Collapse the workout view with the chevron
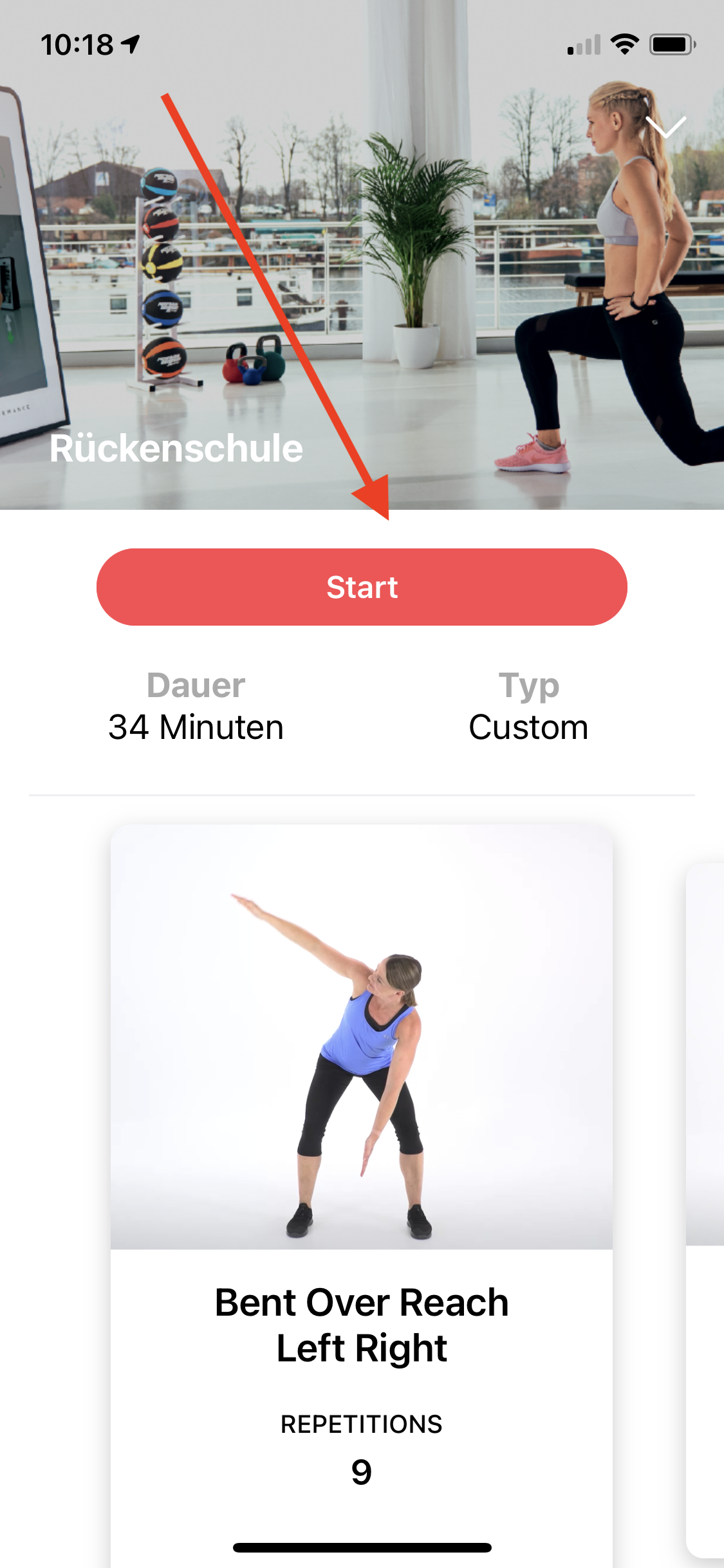 click(x=665, y=126)
